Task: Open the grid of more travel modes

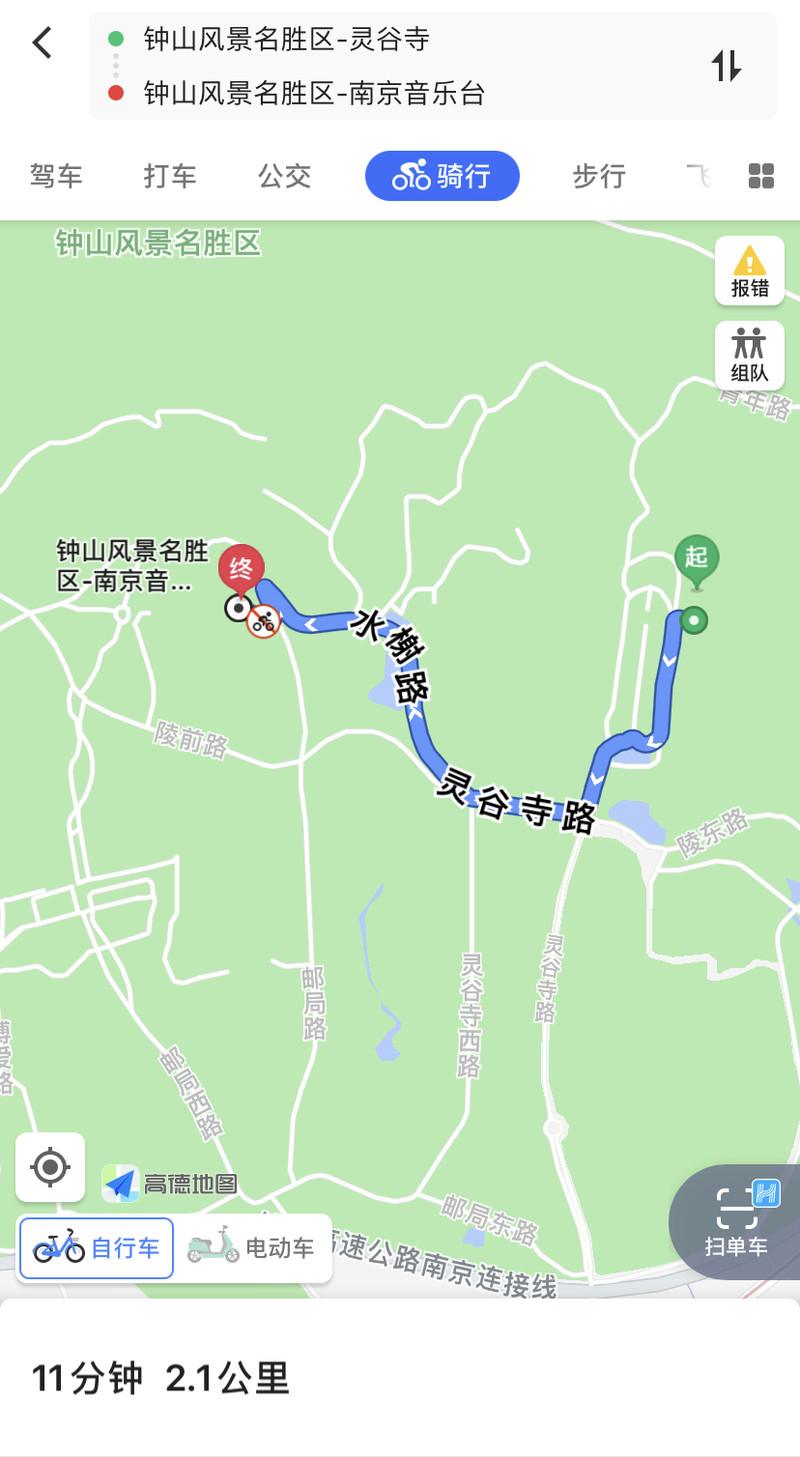Action: point(761,177)
